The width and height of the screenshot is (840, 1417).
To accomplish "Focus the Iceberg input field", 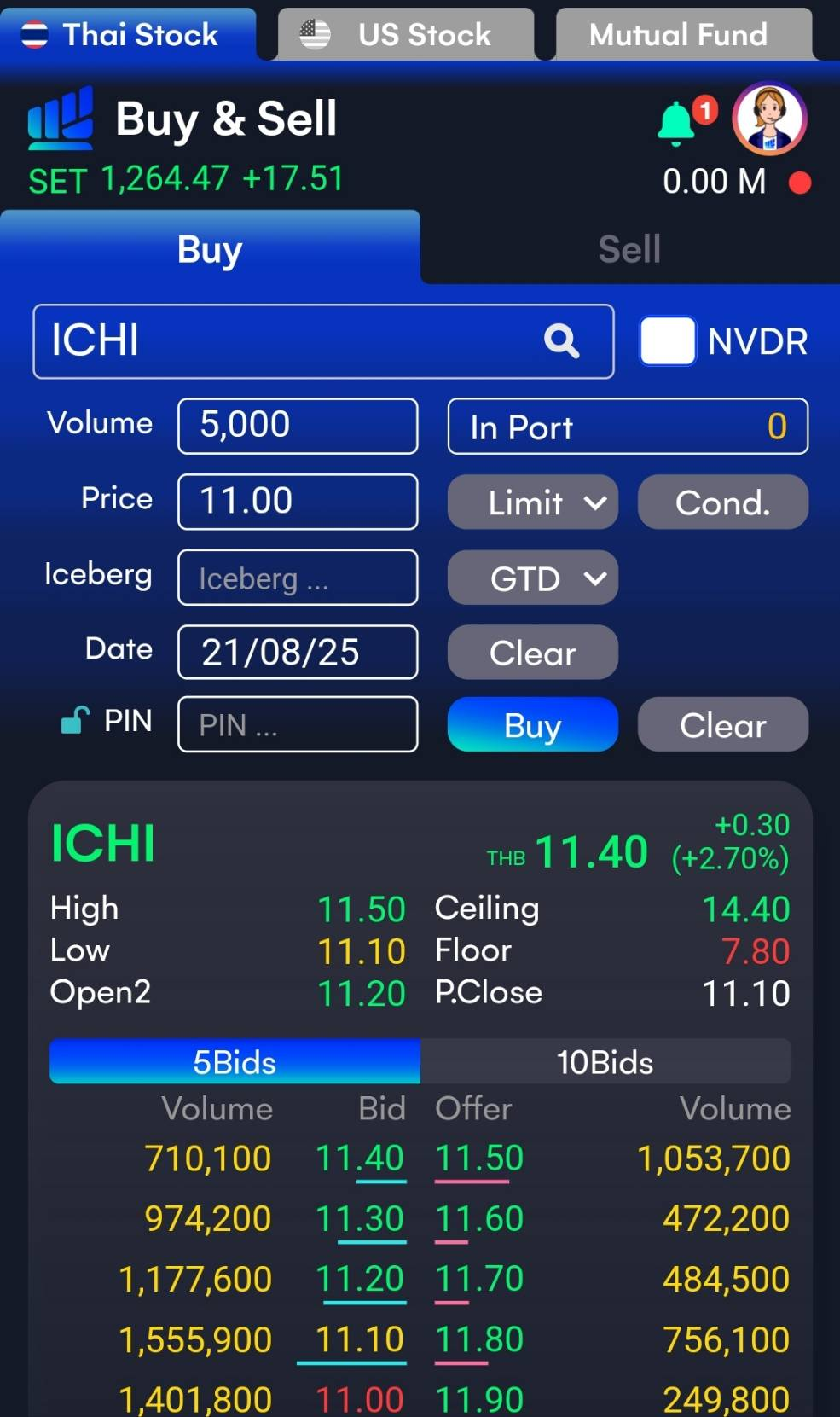I will [x=298, y=578].
